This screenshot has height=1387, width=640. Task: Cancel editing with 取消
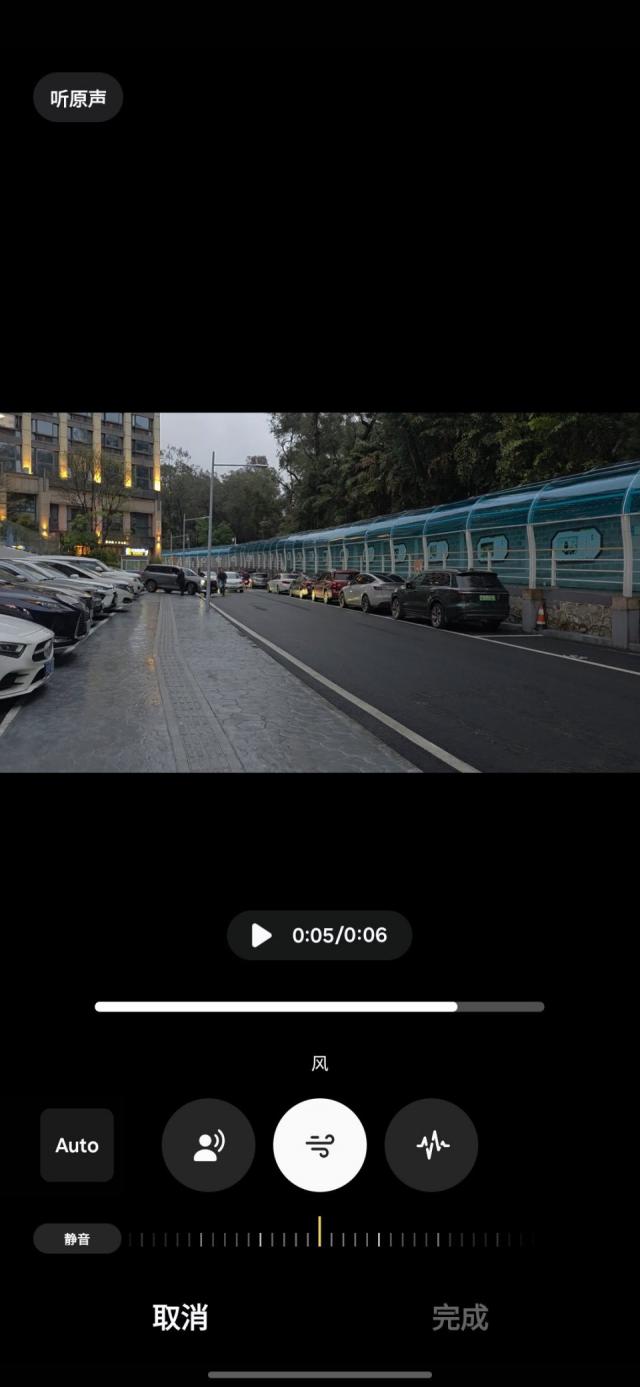point(180,1317)
